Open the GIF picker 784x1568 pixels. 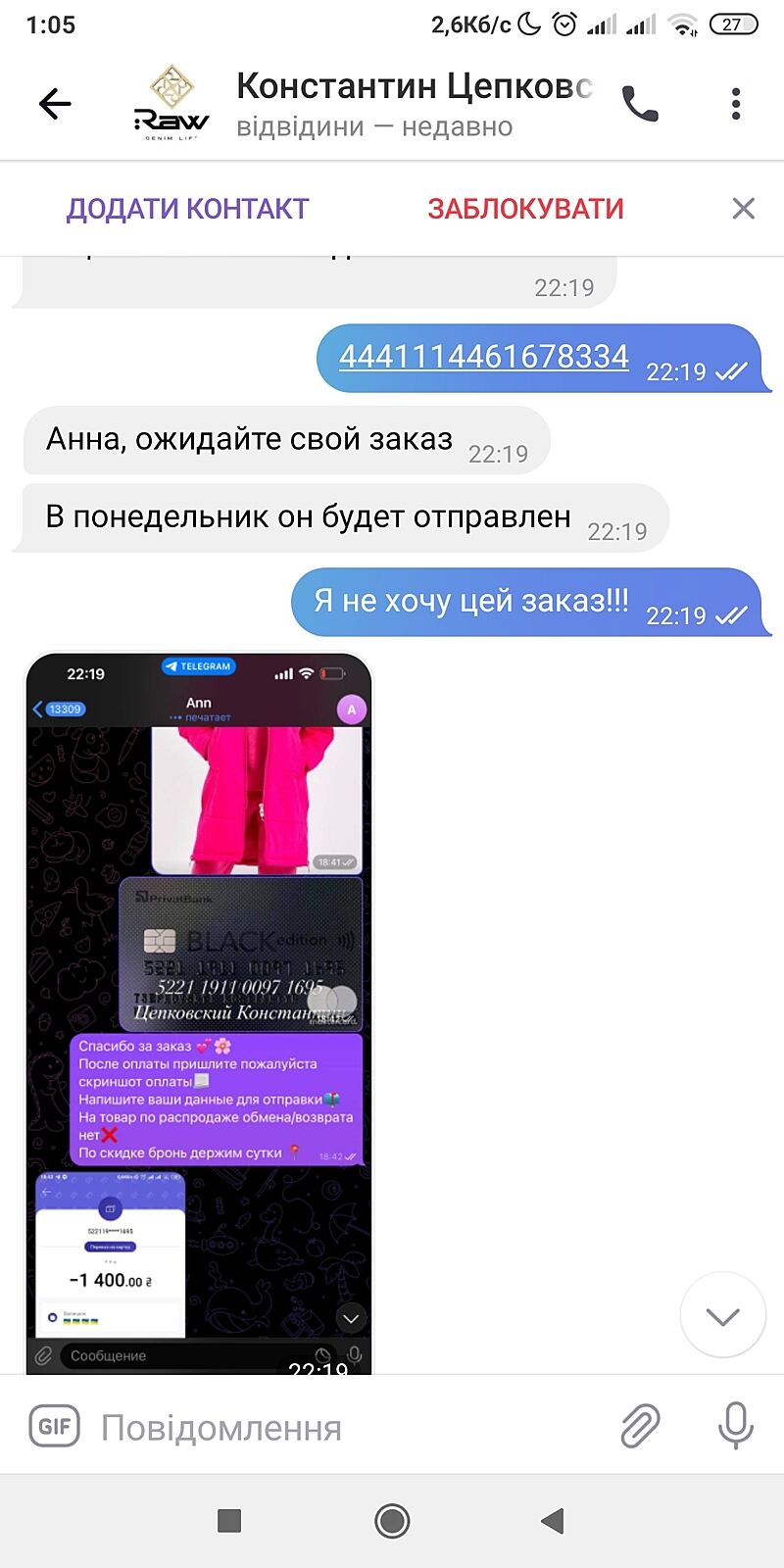[54, 1426]
